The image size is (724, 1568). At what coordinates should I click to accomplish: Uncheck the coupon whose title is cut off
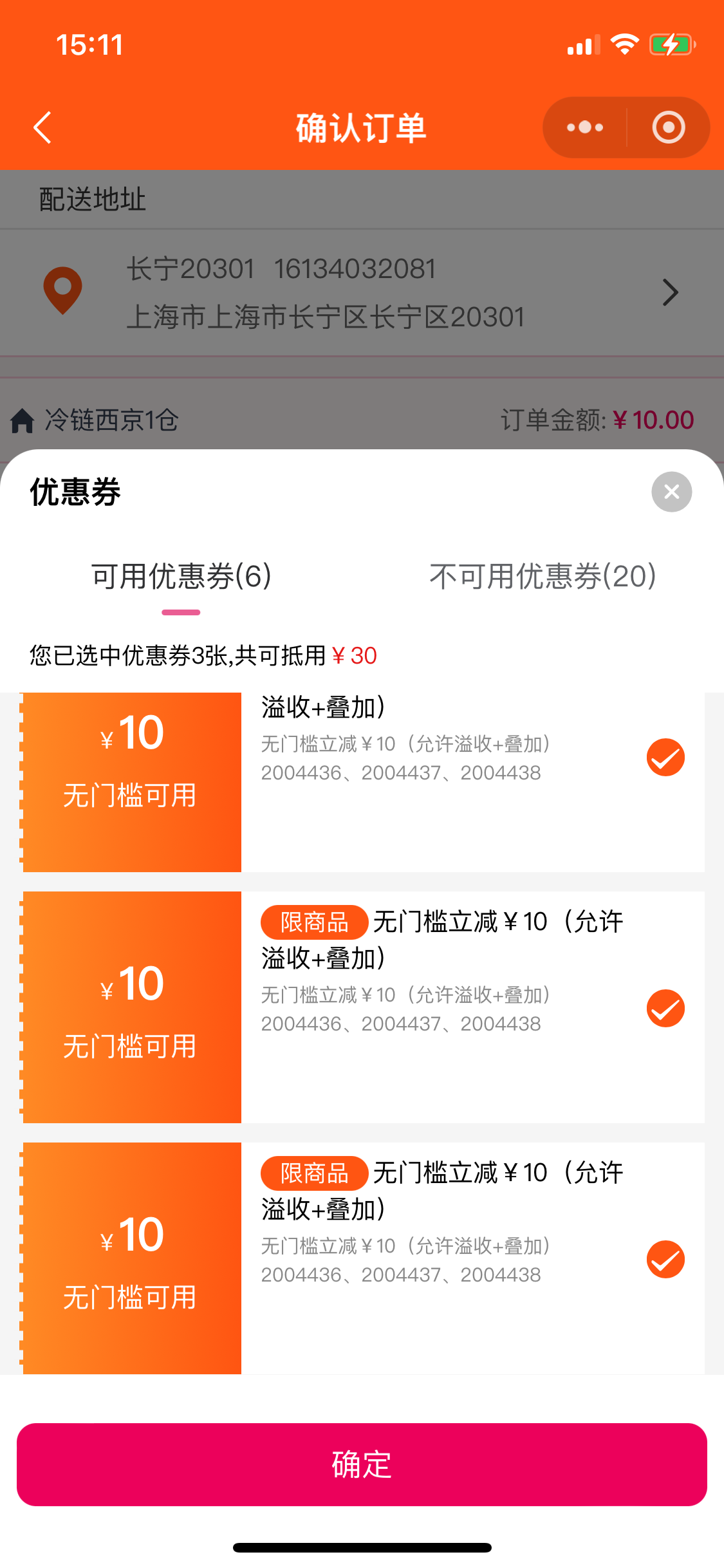point(665,757)
